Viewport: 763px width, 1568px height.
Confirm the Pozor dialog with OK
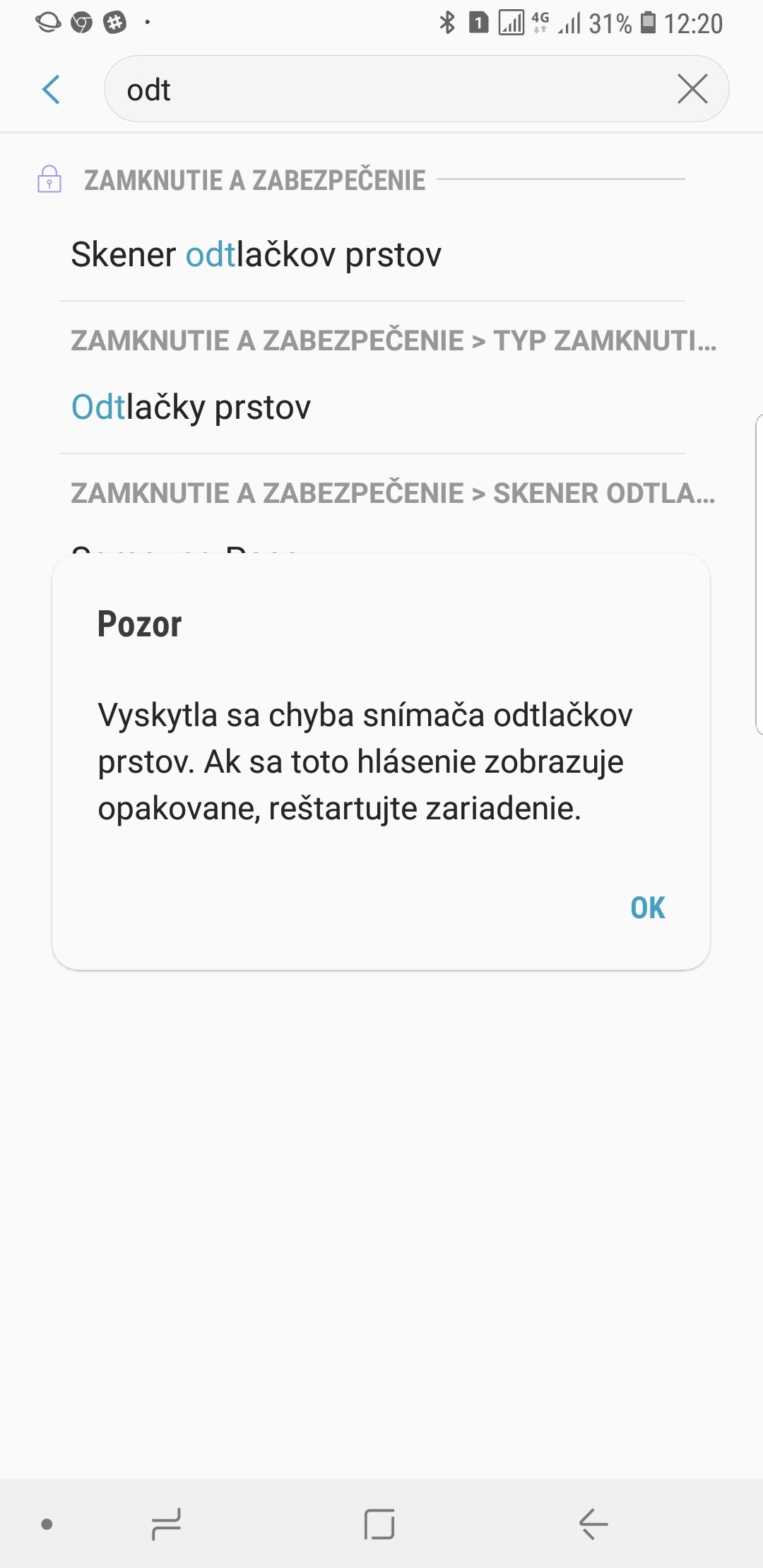click(x=648, y=908)
